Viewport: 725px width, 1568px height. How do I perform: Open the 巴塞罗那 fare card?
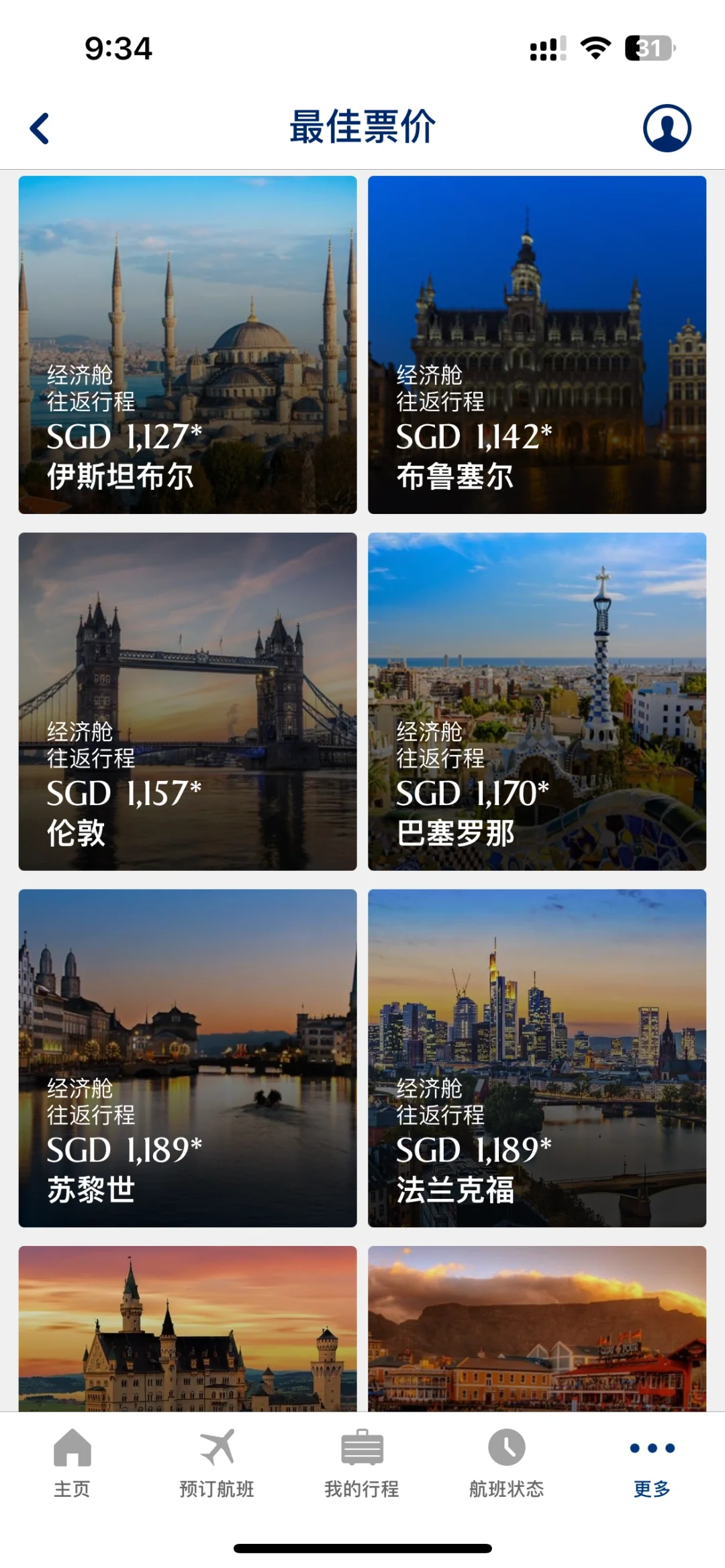tap(536, 701)
